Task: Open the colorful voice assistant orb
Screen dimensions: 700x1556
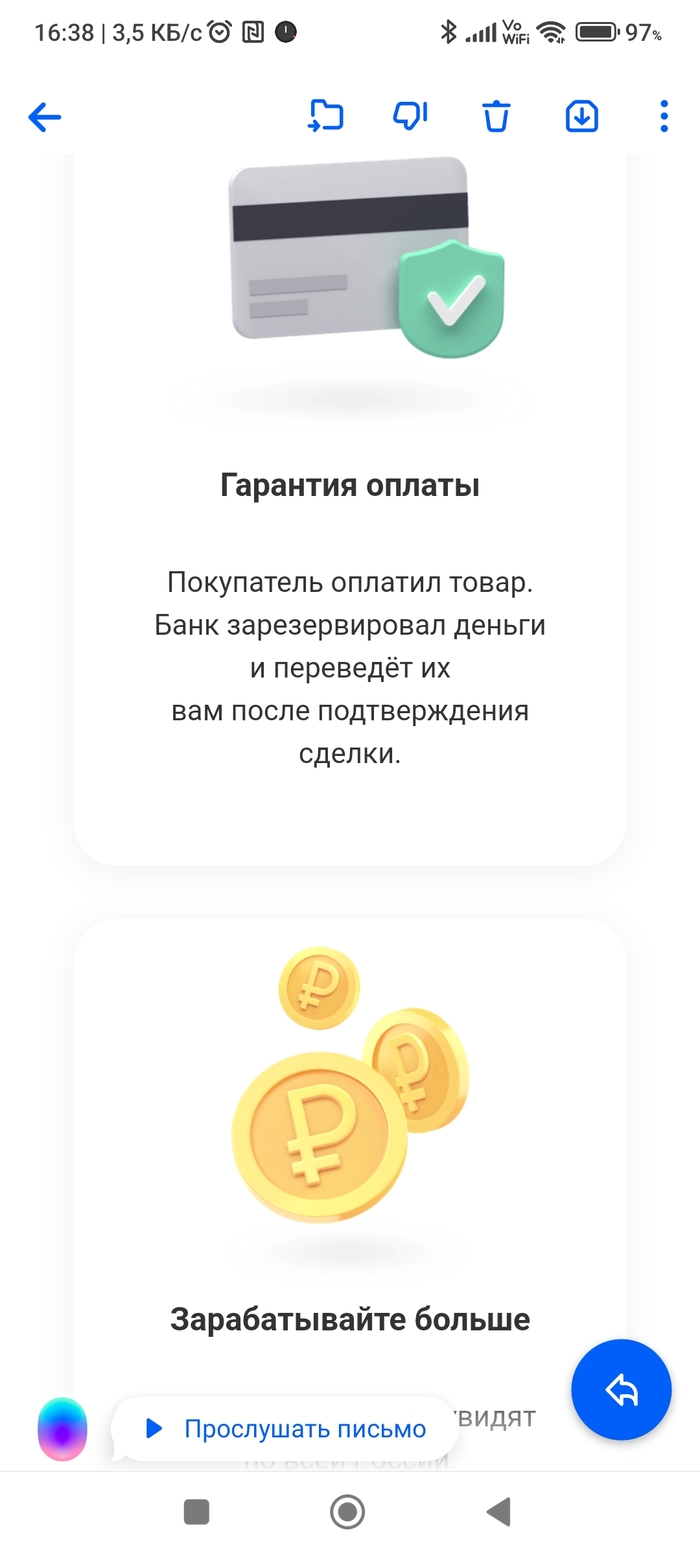Action: 62,1429
